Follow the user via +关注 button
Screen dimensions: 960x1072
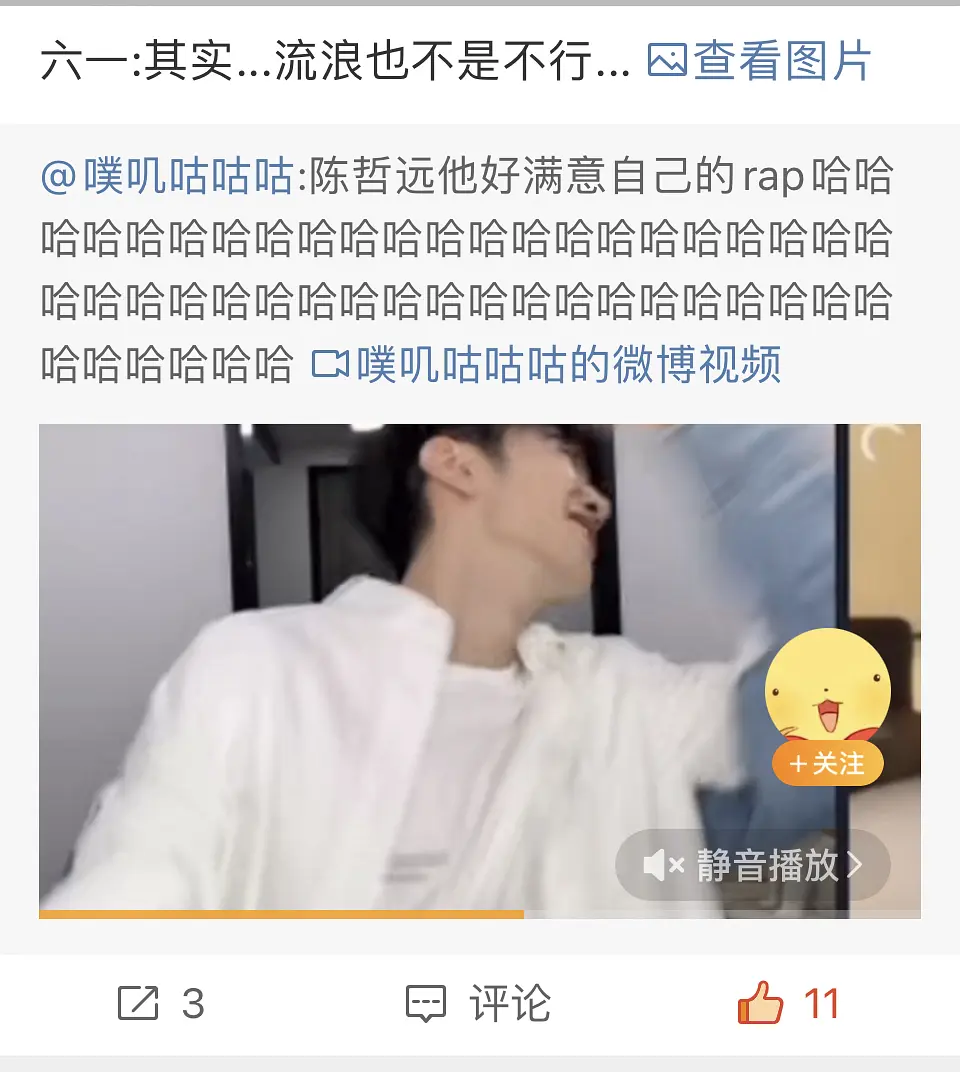827,764
